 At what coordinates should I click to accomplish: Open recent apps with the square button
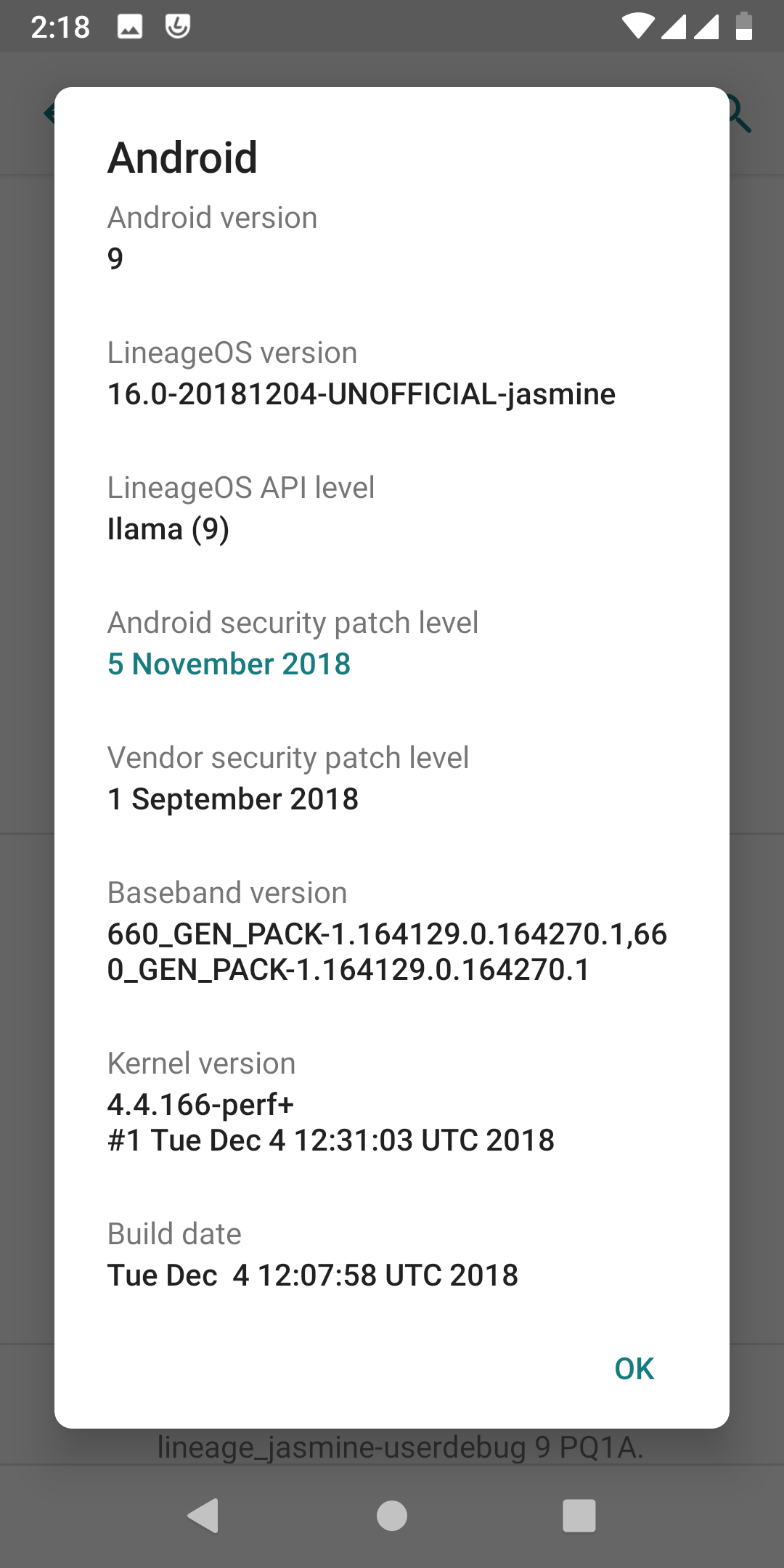(x=579, y=1515)
